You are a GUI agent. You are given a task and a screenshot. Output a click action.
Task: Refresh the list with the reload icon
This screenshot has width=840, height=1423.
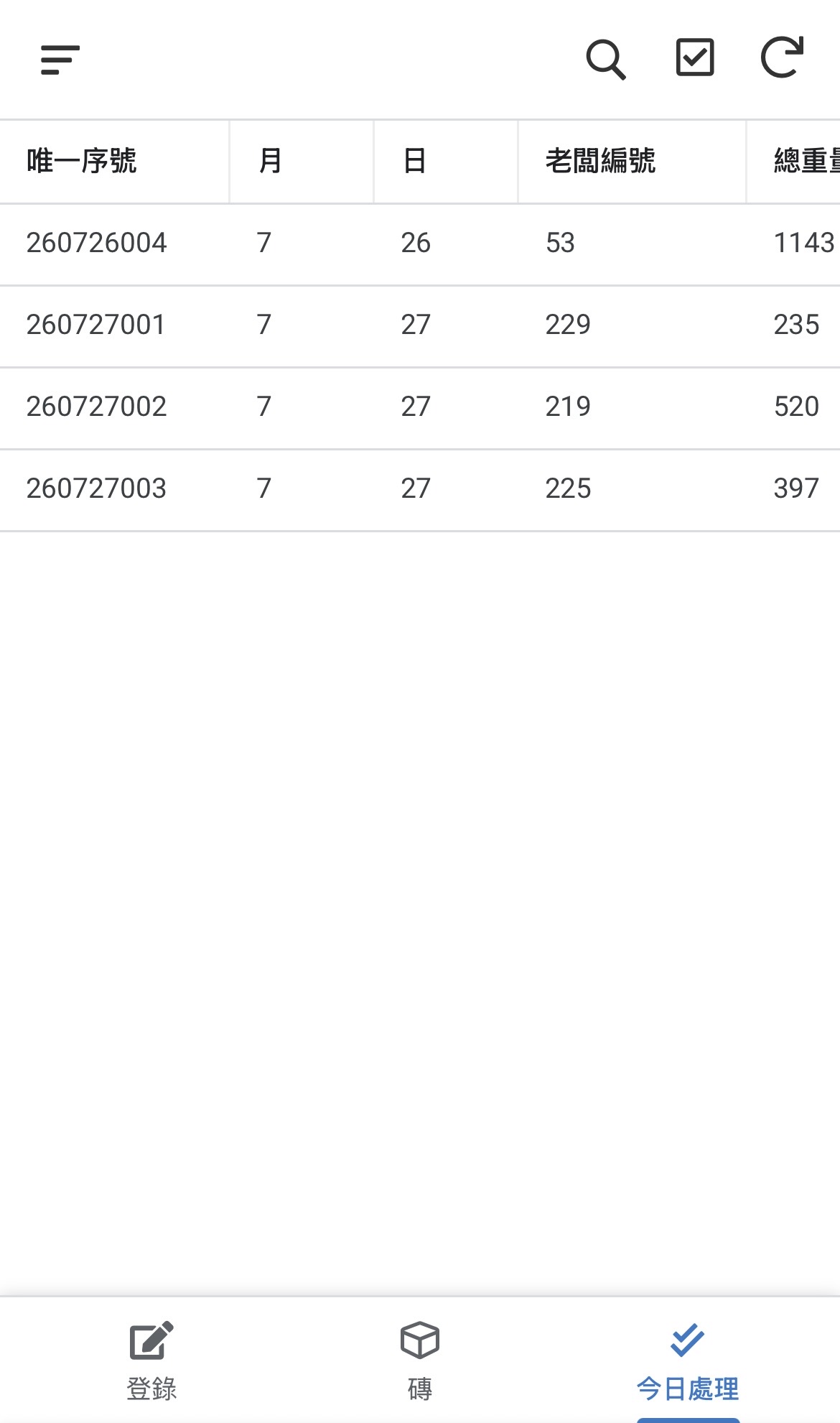point(782,57)
